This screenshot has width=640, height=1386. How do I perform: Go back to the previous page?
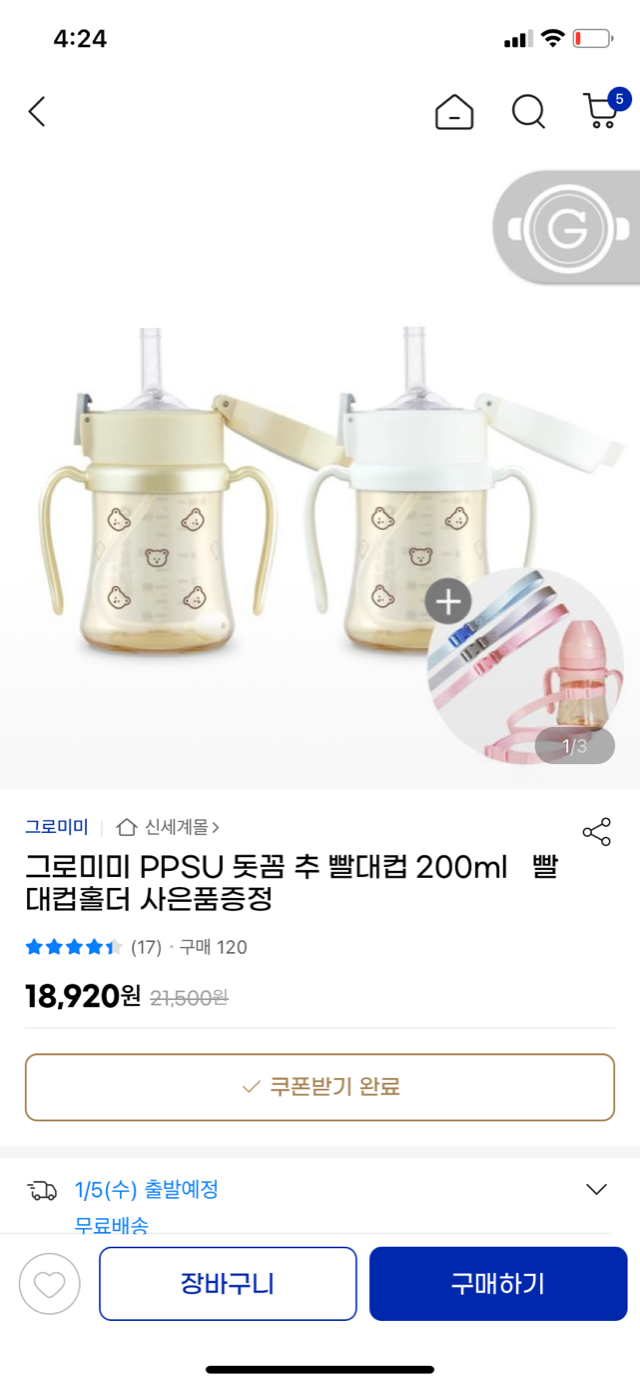tap(37, 112)
